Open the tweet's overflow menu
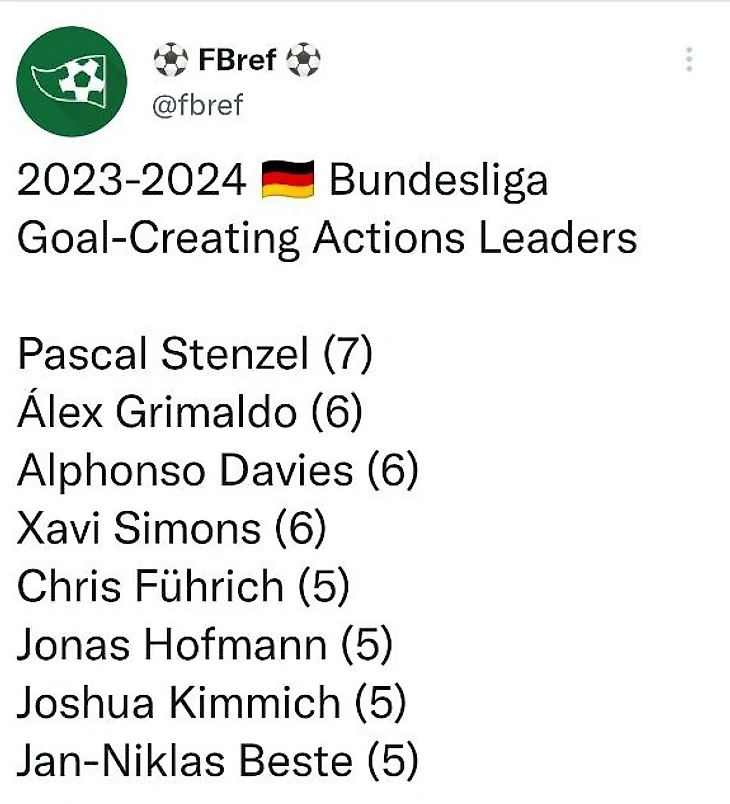 click(x=689, y=60)
